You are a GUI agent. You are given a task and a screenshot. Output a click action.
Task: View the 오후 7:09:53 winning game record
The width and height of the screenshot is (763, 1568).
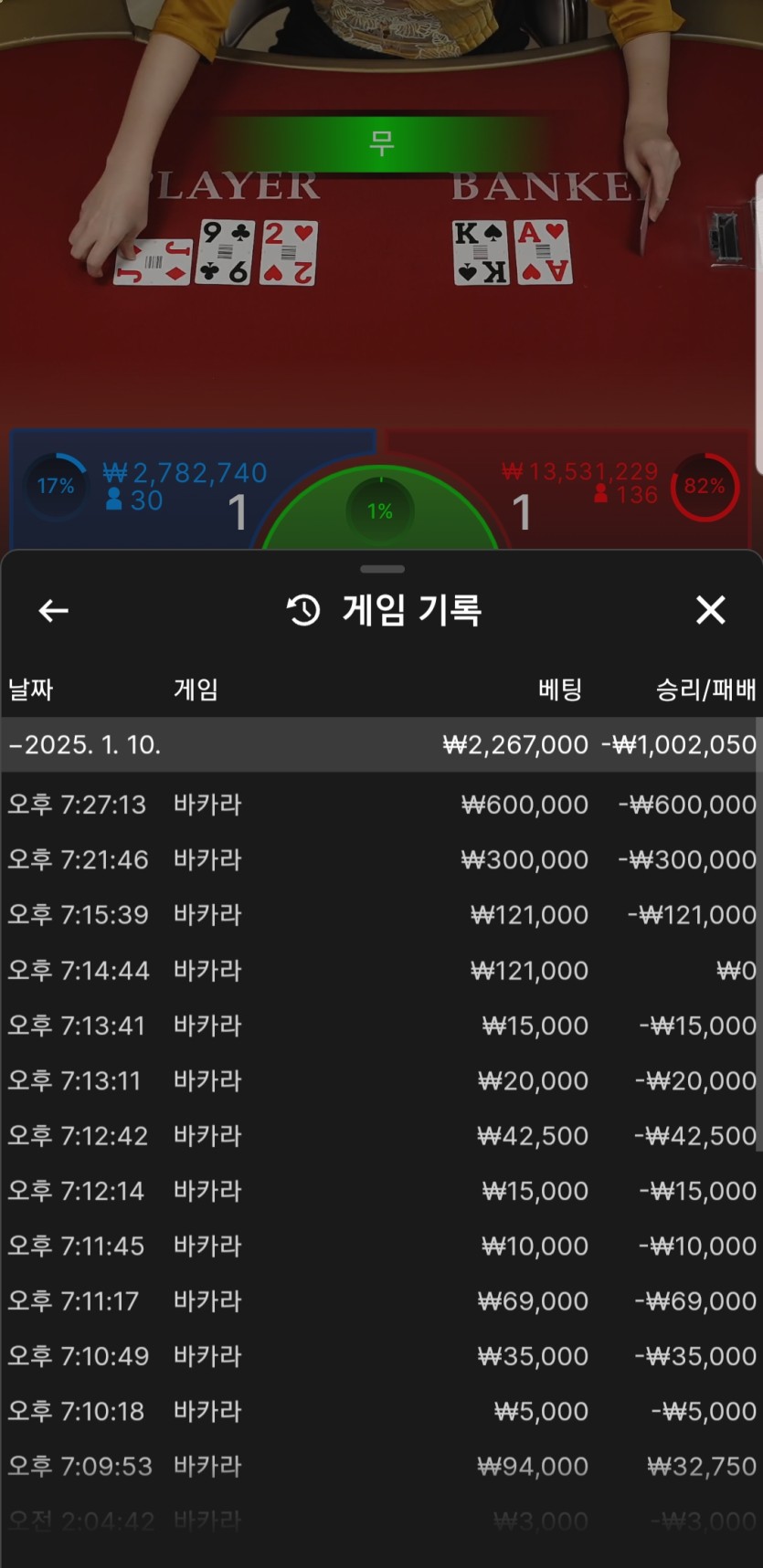tap(381, 1466)
